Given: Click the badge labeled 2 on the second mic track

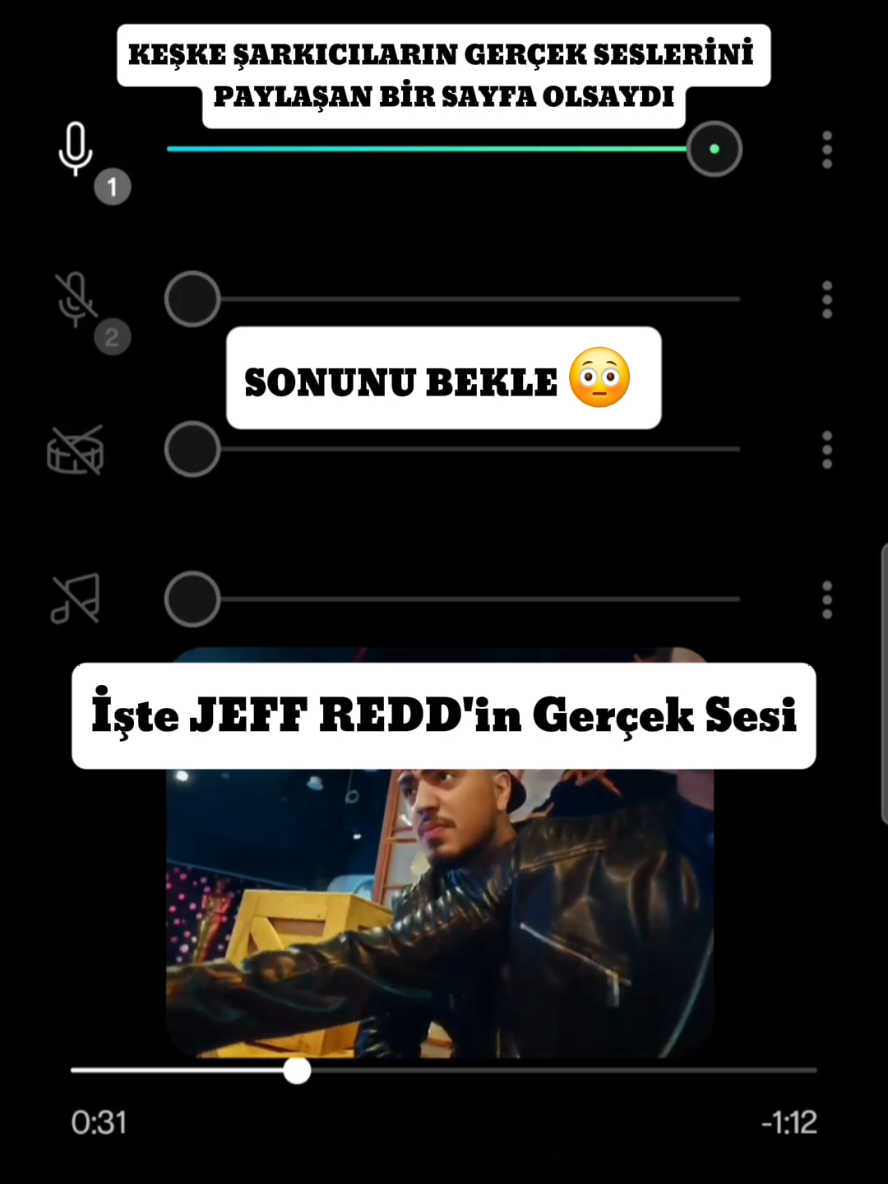Looking at the screenshot, I should 112,337.
